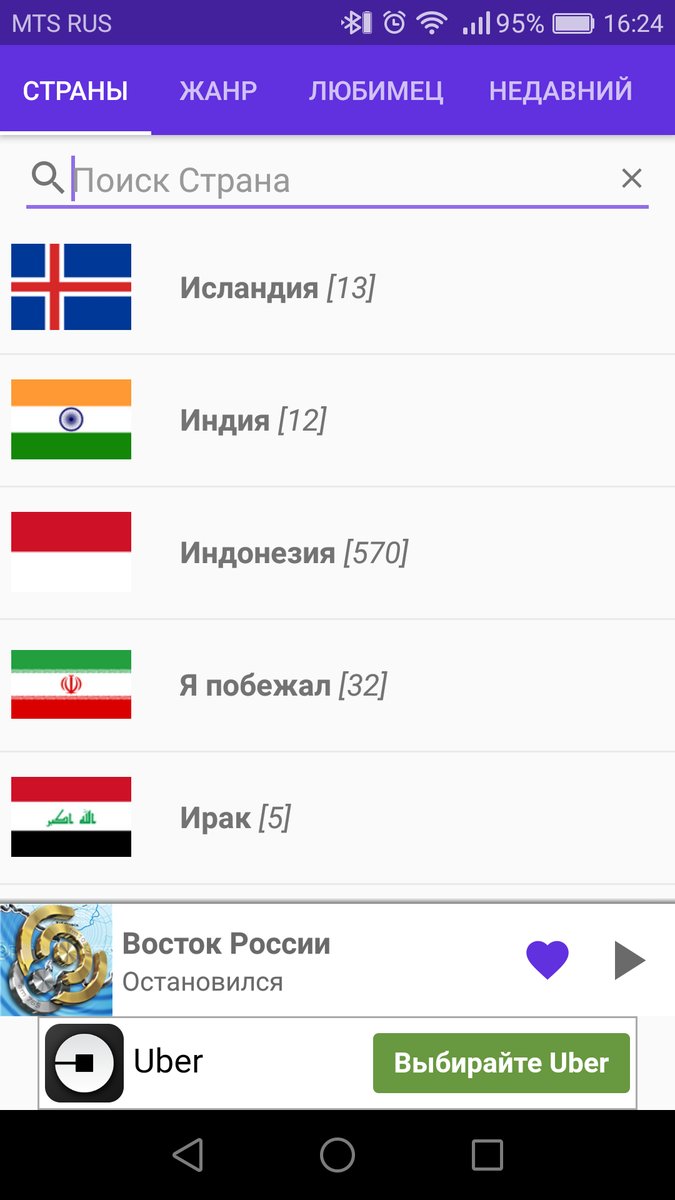675x1200 pixels.
Task: Go back with the system back button
Action: click(187, 1155)
